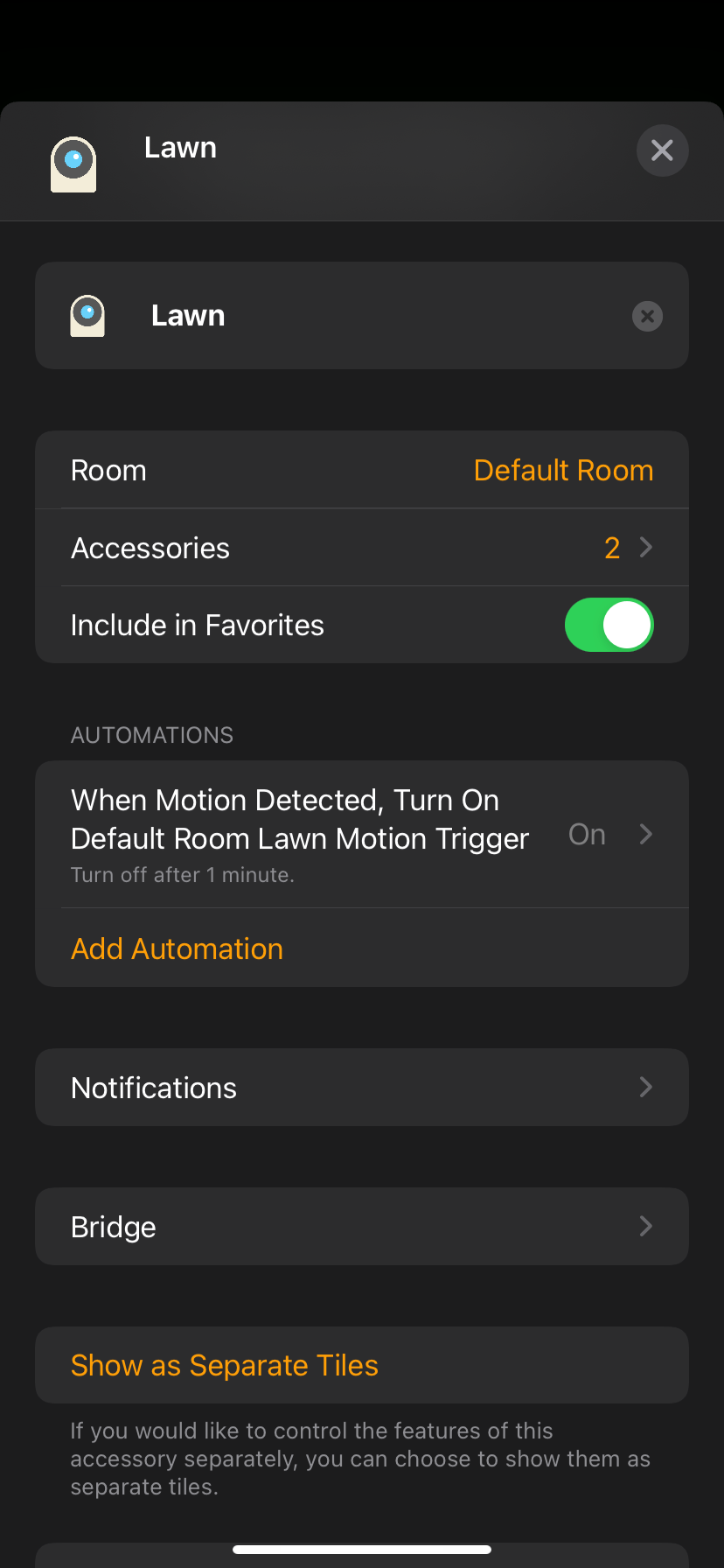This screenshot has width=724, height=1568.
Task: Tap the green Favorites switch knob
Action: click(627, 624)
